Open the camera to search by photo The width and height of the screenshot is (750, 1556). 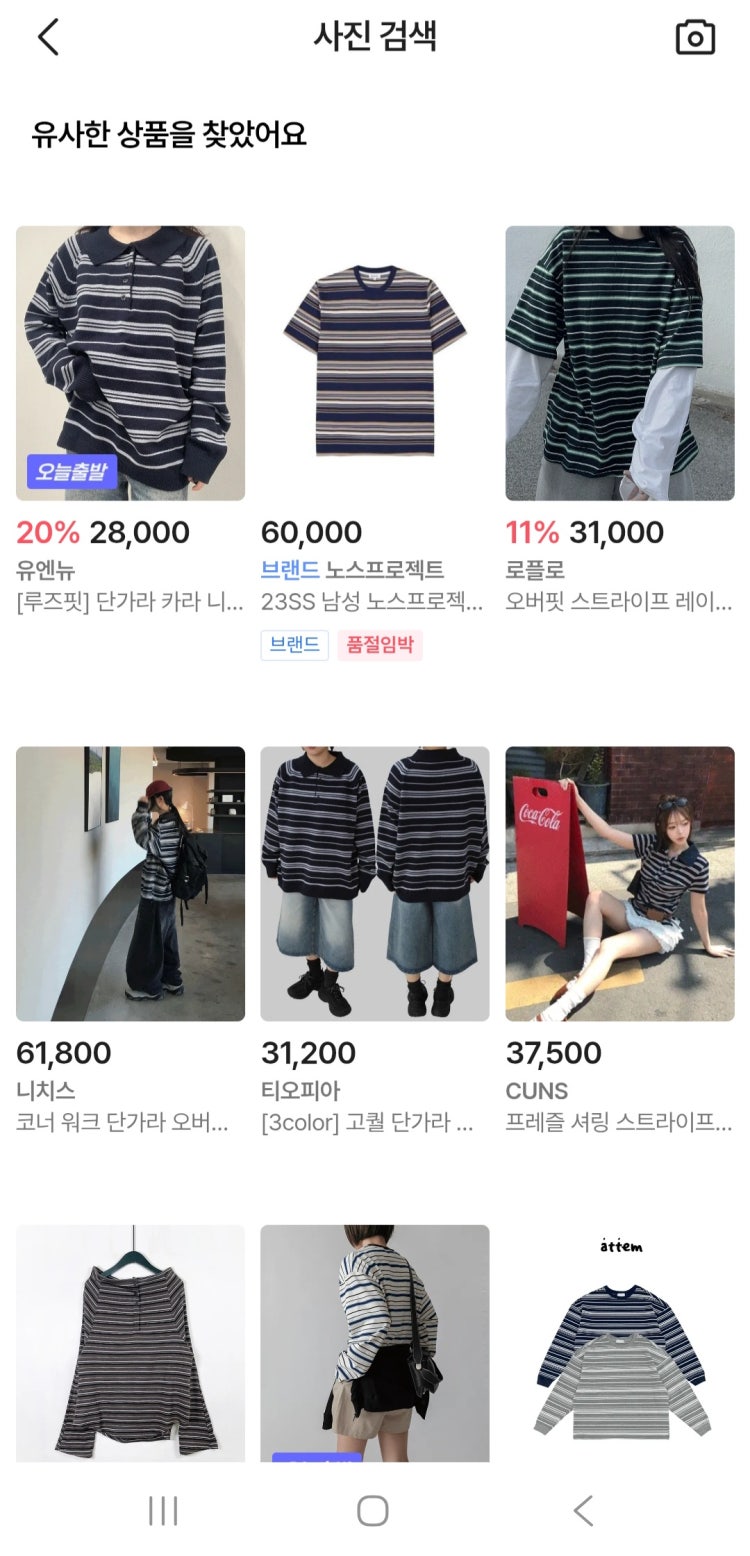(x=695, y=37)
